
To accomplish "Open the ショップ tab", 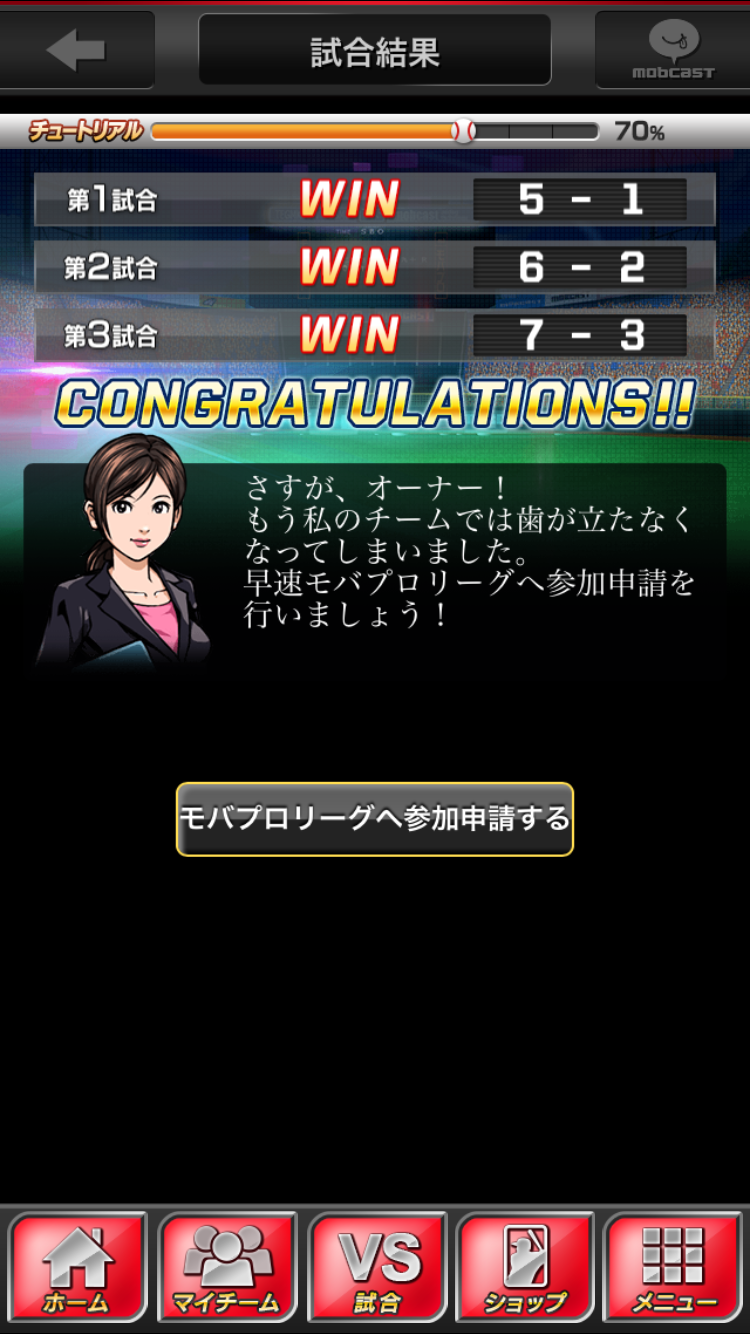I will pyautogui.click(x=525, y=1266).
